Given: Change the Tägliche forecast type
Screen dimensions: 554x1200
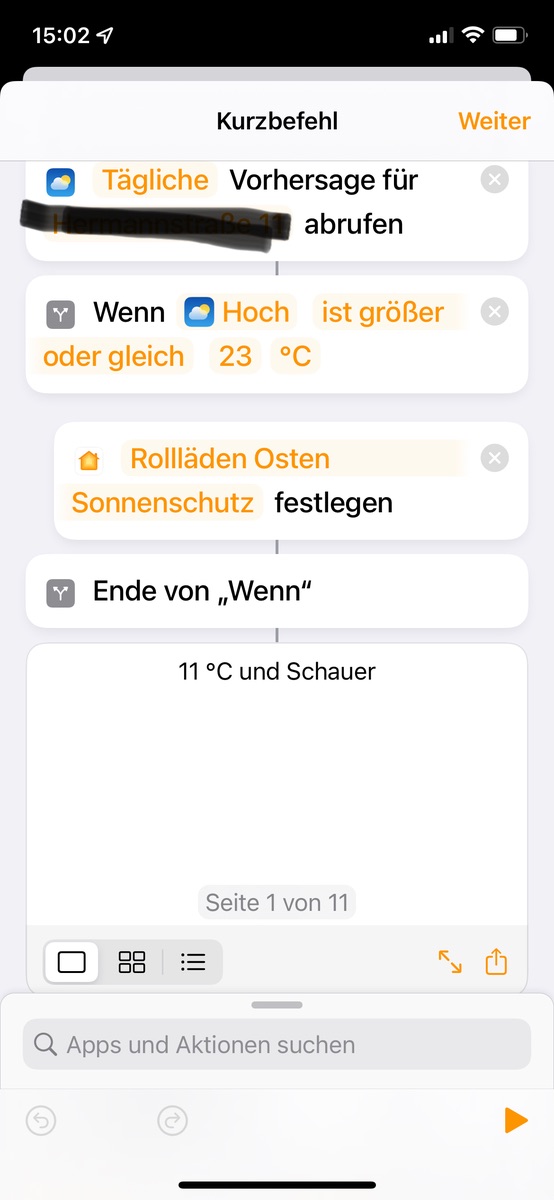Looking at the screenshot, I should tap(155, 180).
